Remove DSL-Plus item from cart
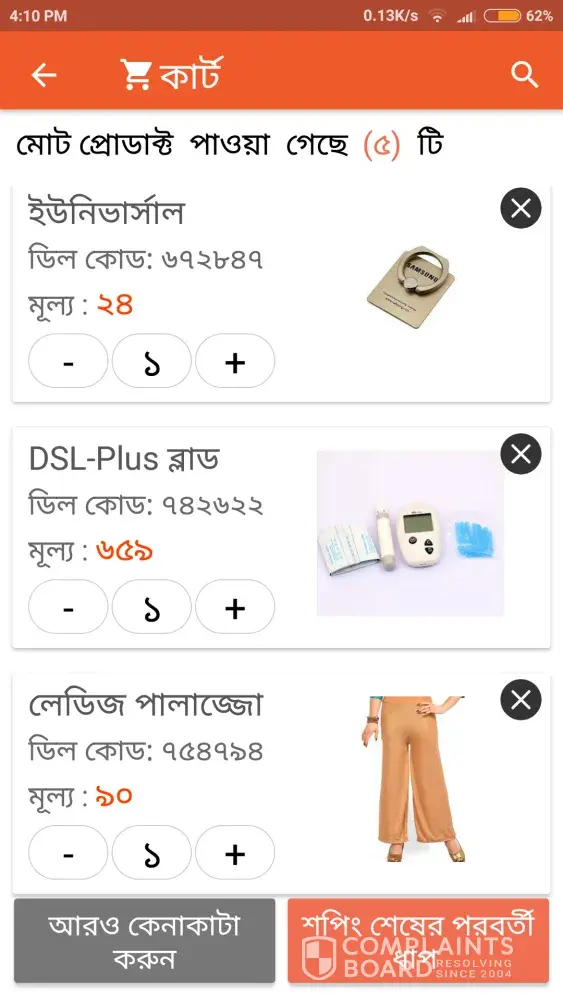Screen dimensions: 563x1000 521,454
